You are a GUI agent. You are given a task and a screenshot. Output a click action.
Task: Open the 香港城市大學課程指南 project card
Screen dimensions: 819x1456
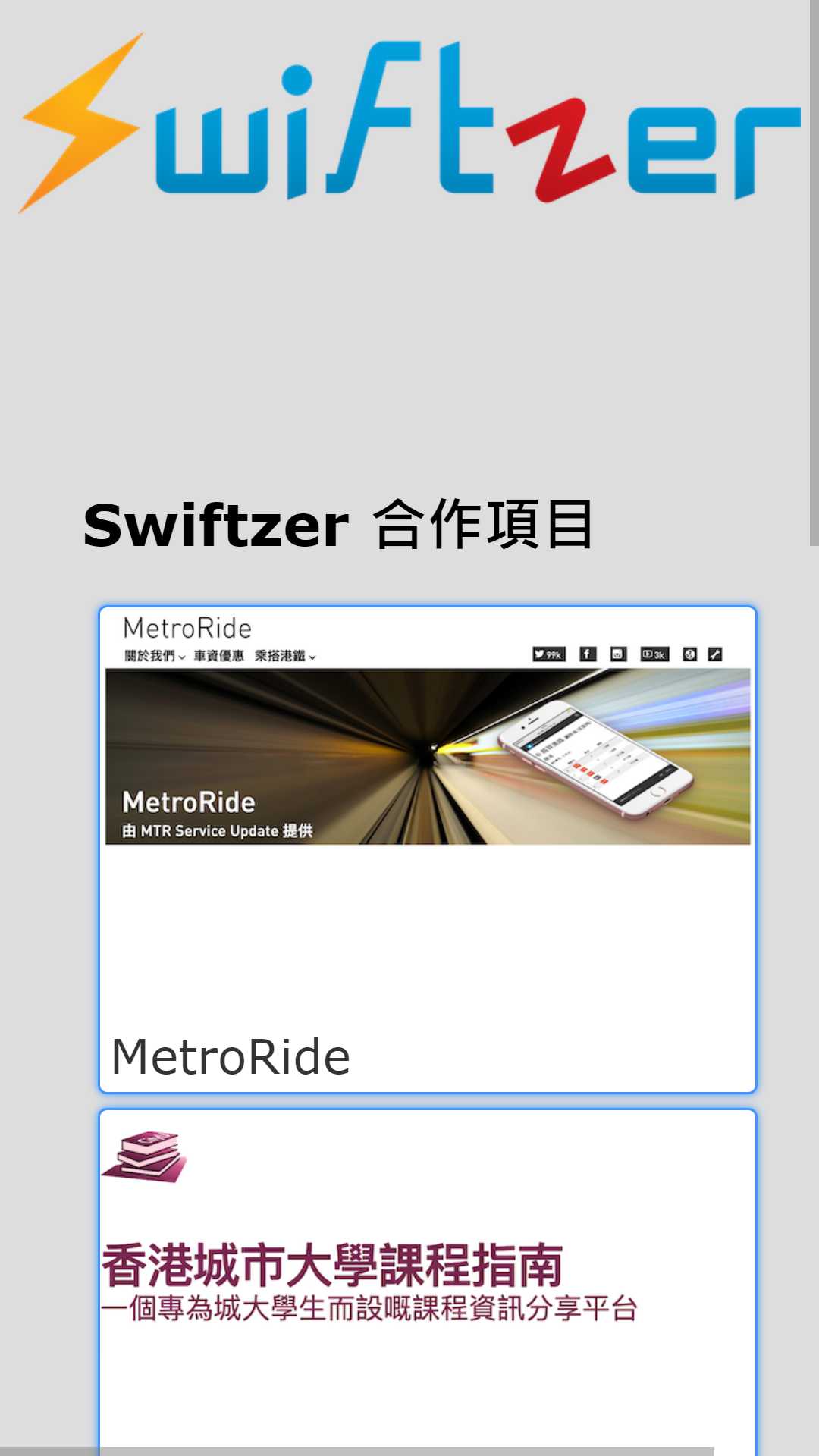pyautogui.click(x=428, y=1282)
